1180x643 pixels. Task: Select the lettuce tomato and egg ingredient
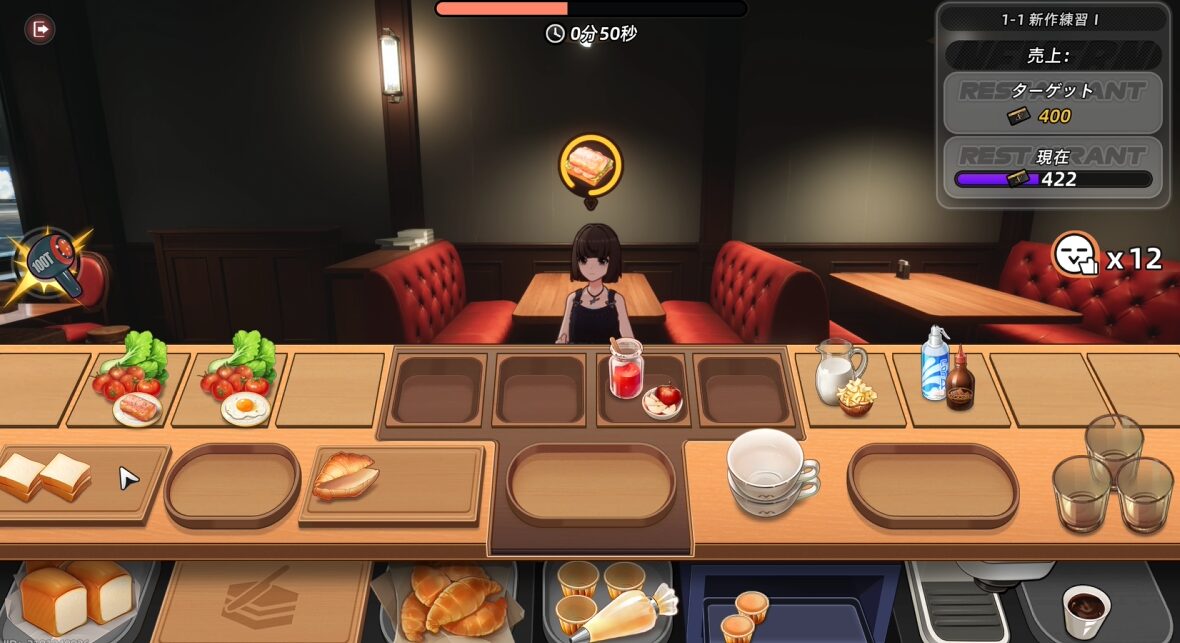(238, 381)
